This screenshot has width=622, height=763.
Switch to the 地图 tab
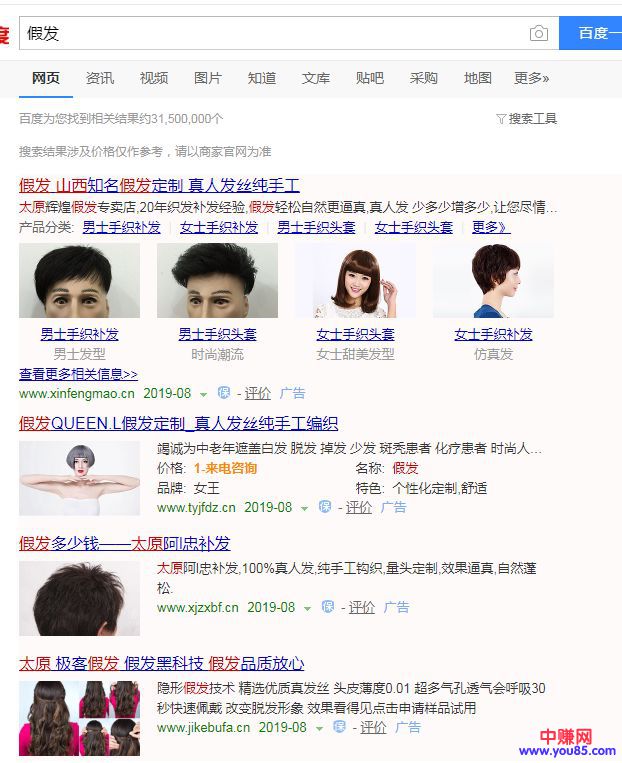pos(478,78)
